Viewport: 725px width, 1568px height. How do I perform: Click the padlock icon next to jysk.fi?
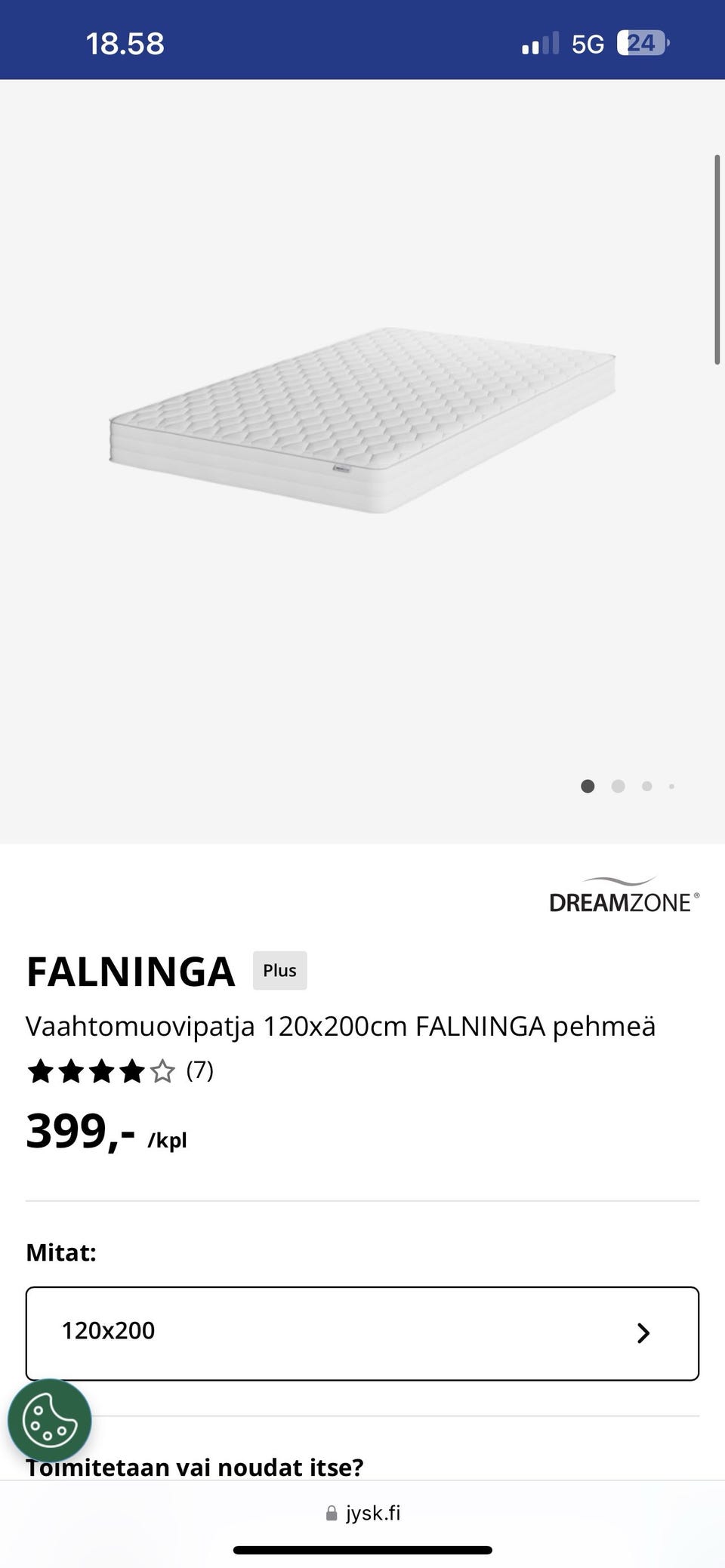tap(331, 1512)
